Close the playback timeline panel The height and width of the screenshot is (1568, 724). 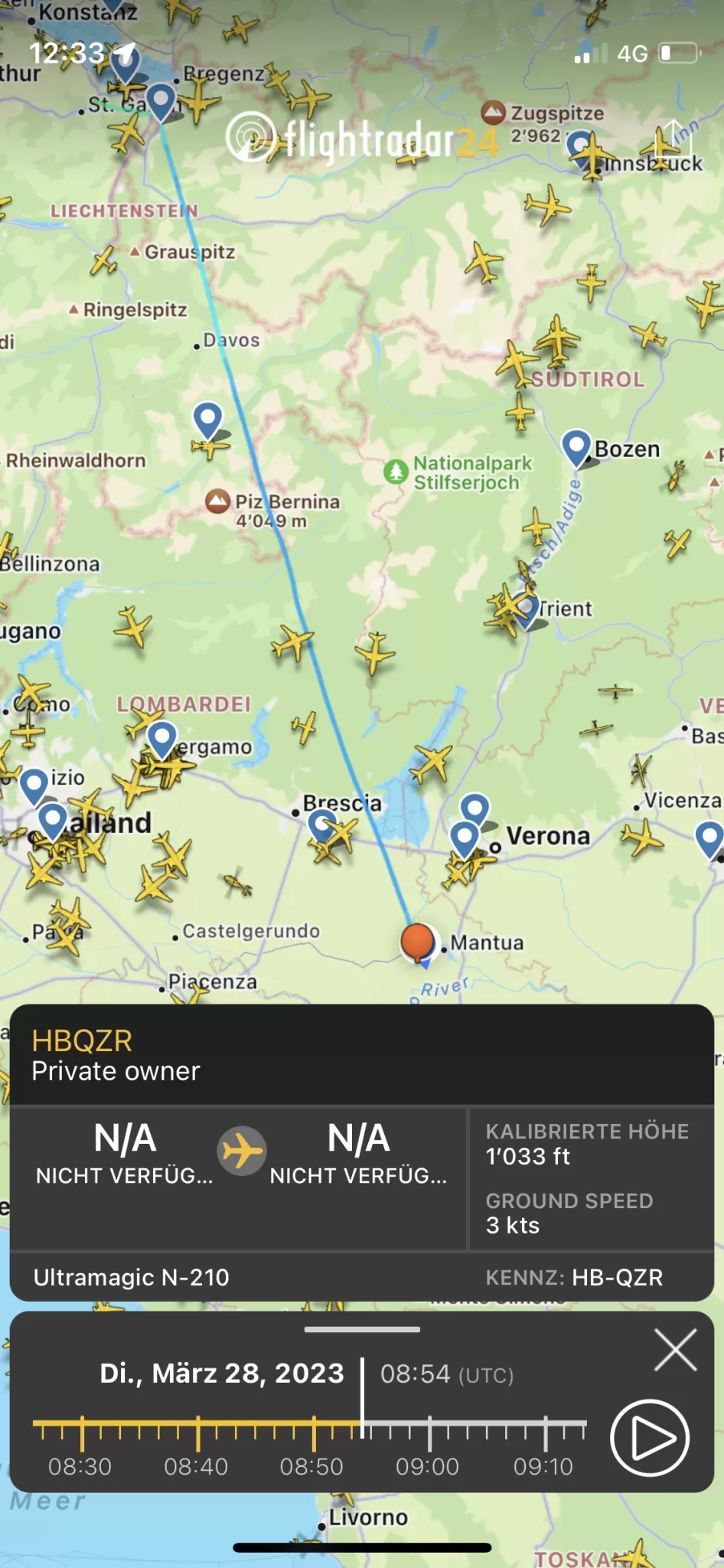[676, 1349]
